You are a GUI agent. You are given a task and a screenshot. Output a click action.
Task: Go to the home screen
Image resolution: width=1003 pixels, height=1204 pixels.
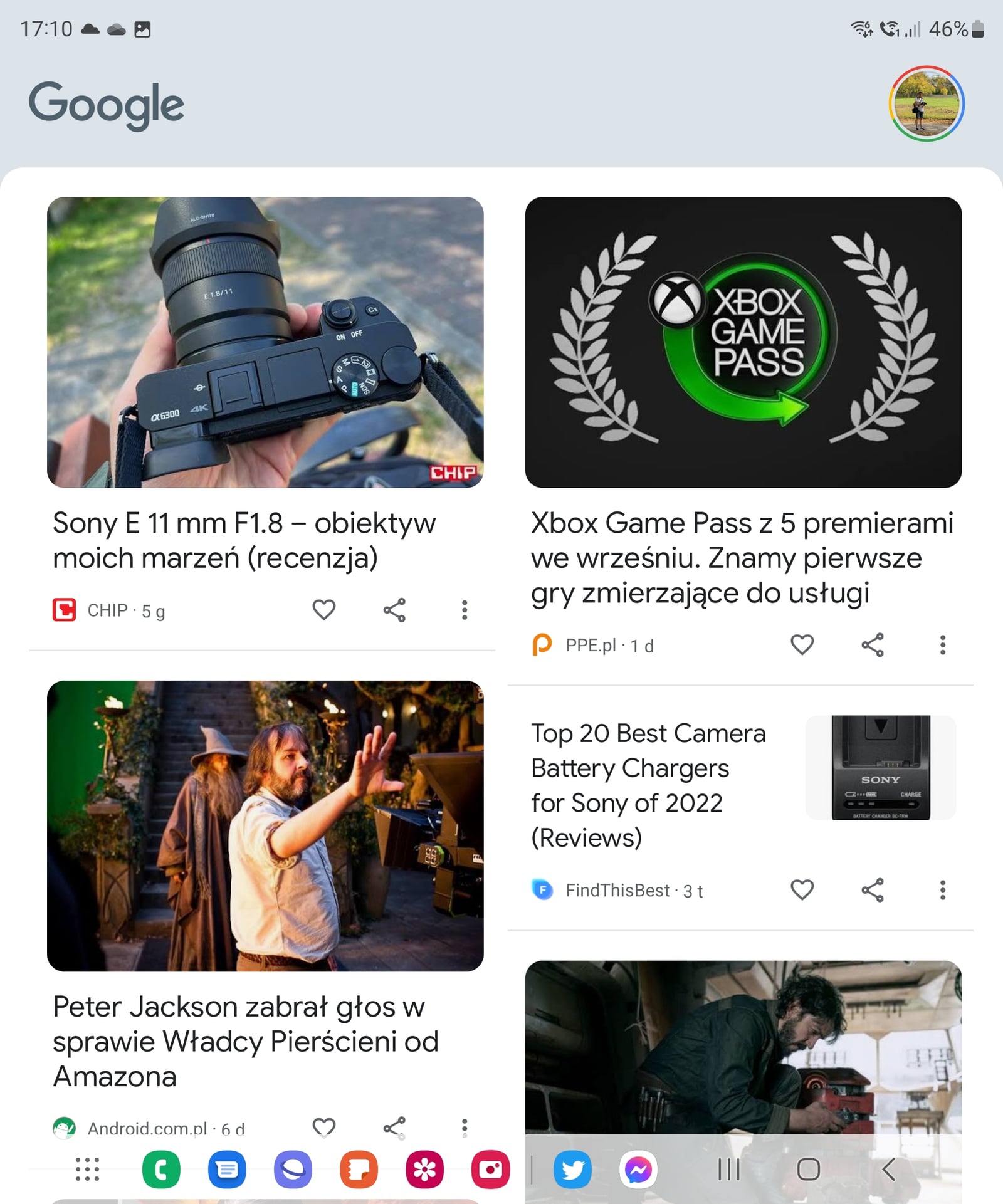[x=808, y=1169]
